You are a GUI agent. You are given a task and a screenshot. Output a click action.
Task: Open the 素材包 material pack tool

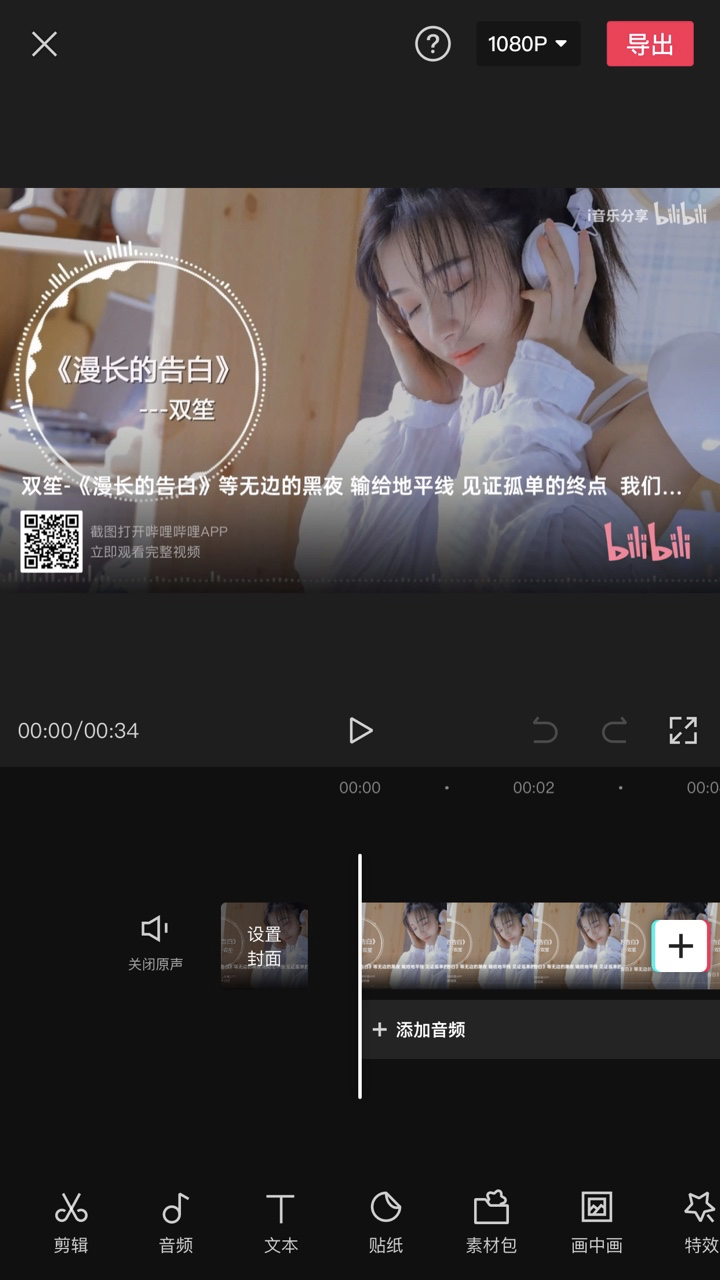point(491,1222)
